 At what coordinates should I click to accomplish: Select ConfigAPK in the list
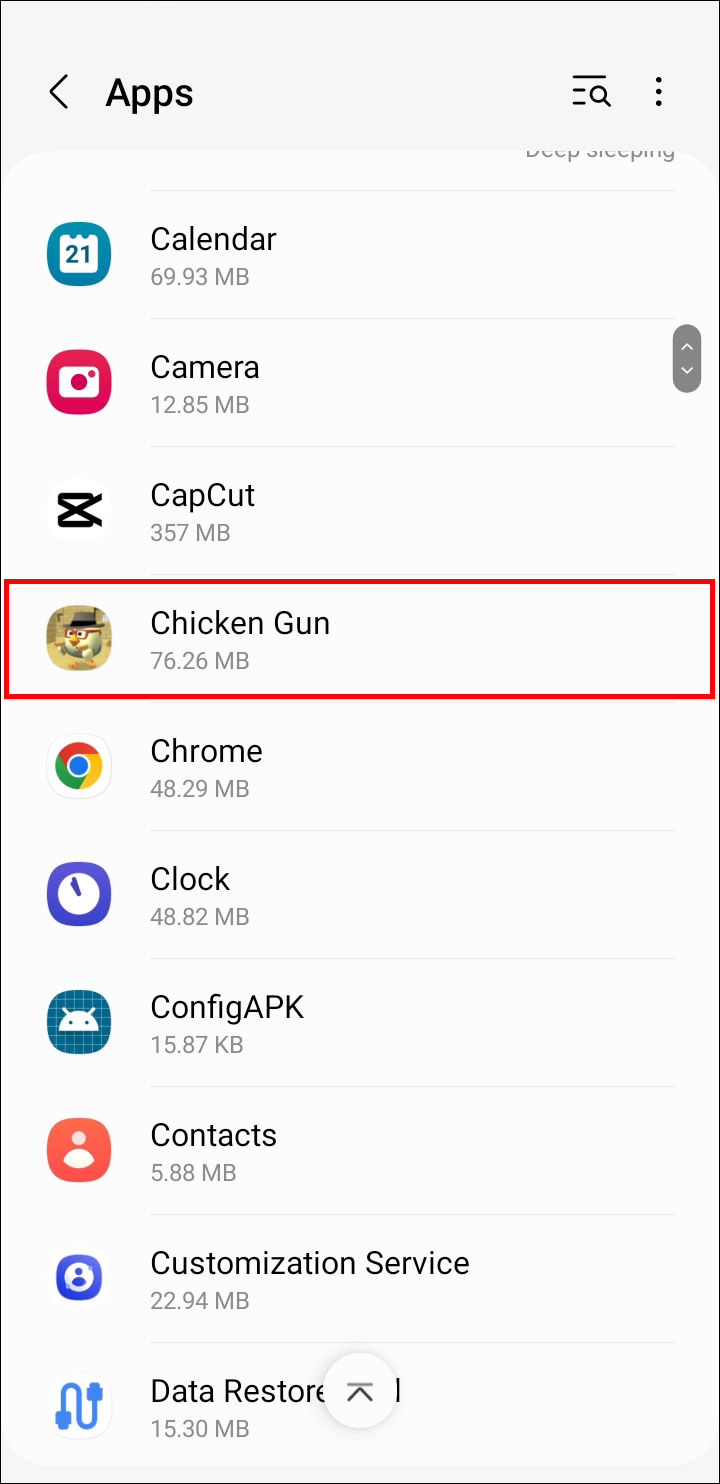click(x=360, y=1023)
